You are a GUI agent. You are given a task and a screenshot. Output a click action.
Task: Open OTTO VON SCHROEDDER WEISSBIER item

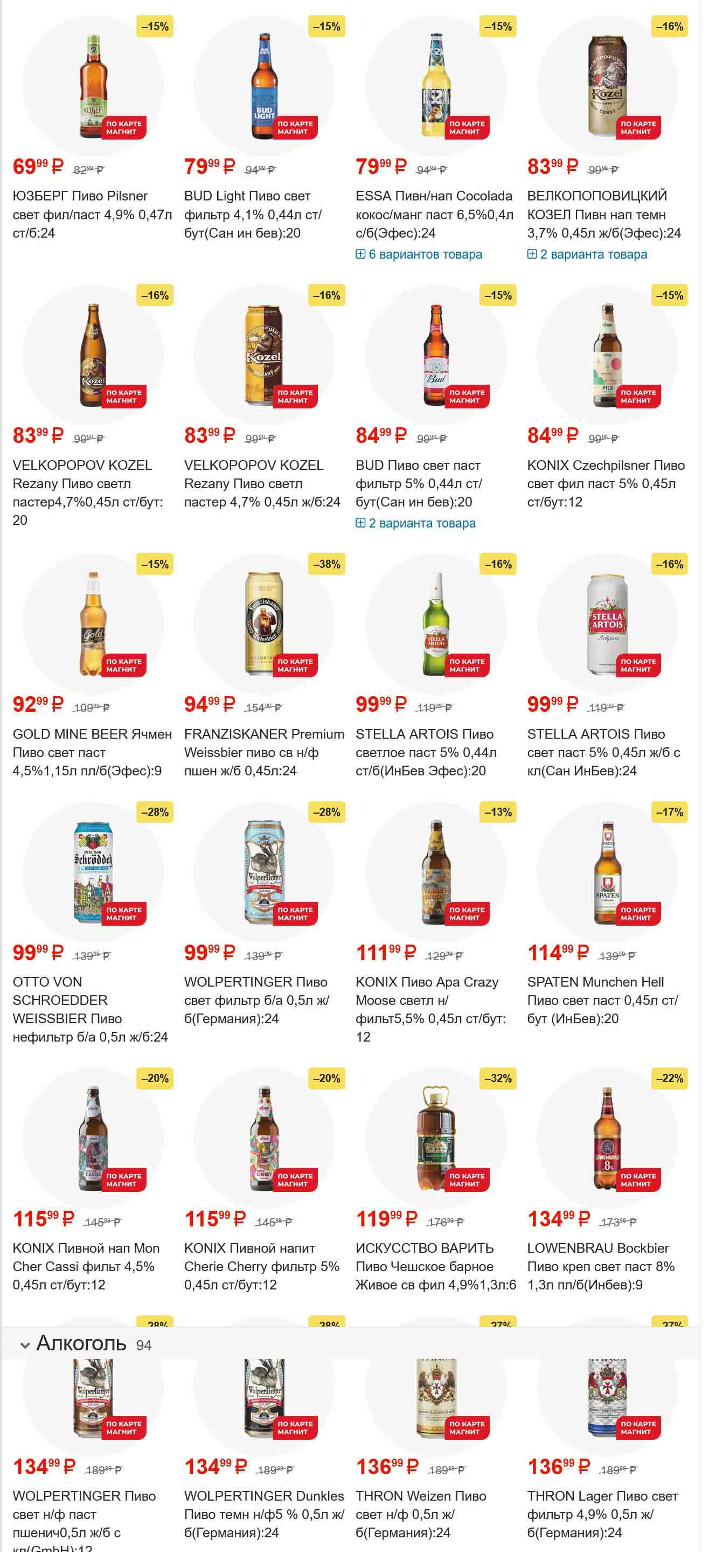point(90,1009)
